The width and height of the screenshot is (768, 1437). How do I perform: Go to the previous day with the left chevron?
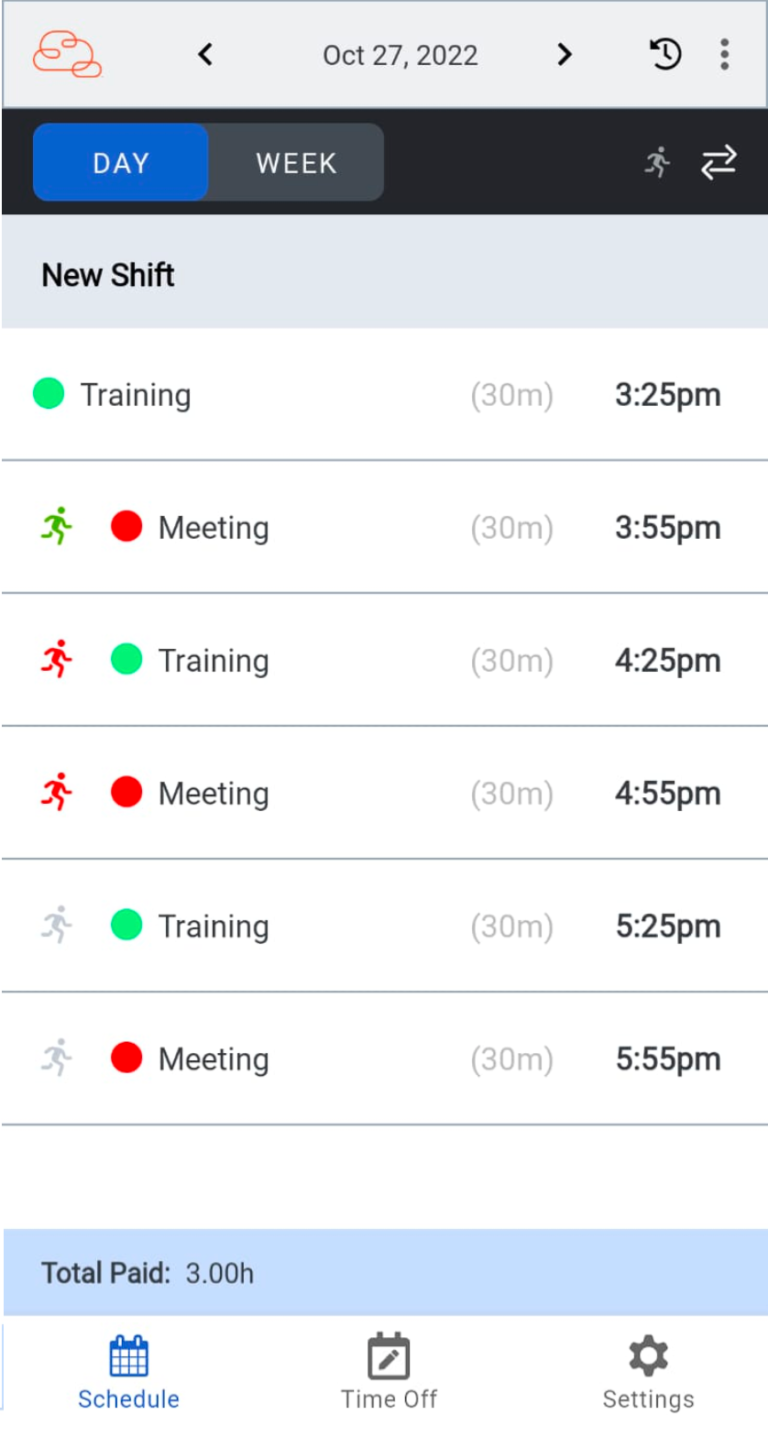205,55
